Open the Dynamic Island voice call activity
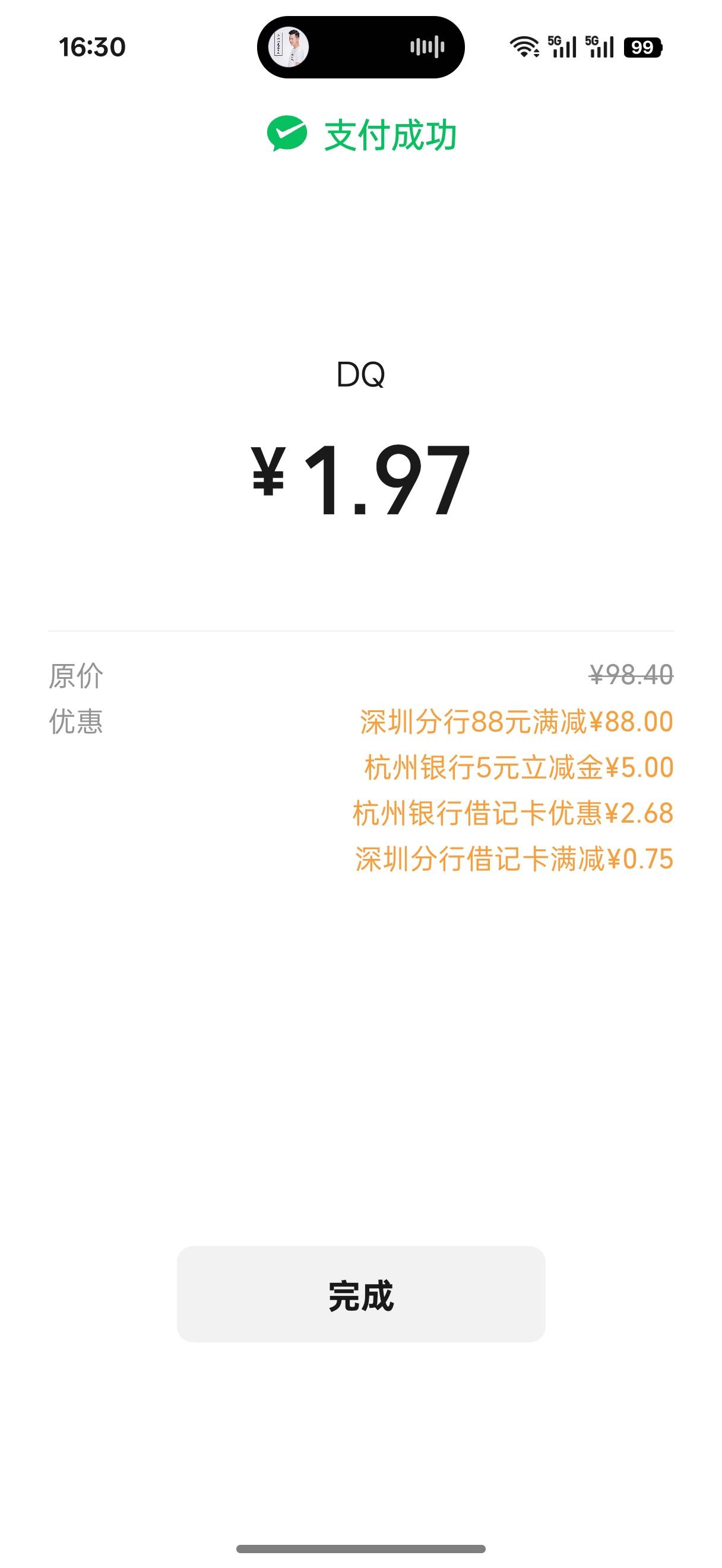The height and width of the screenshot is (1568, 722). 360,47
